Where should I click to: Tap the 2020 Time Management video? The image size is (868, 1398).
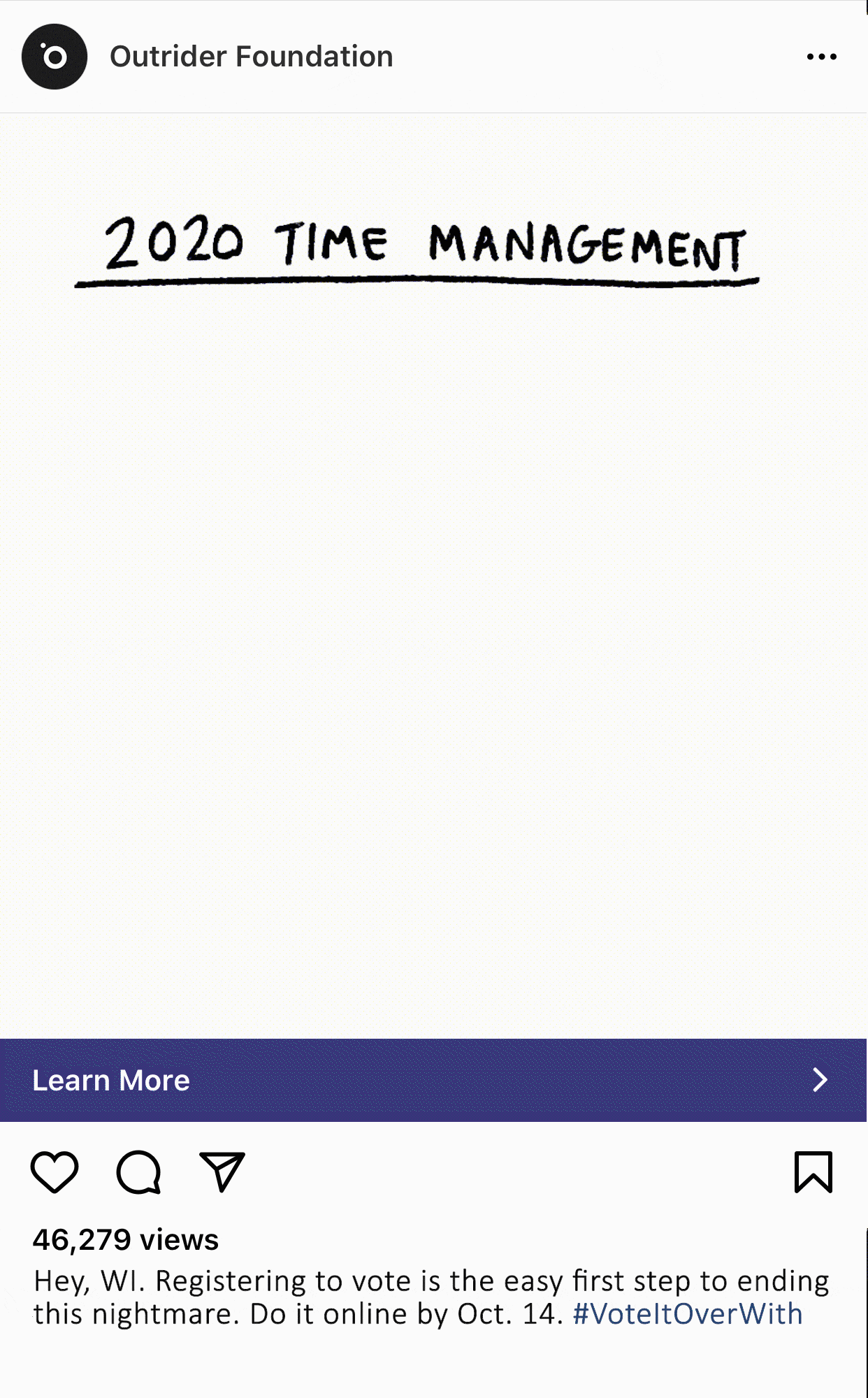point(433,576)
